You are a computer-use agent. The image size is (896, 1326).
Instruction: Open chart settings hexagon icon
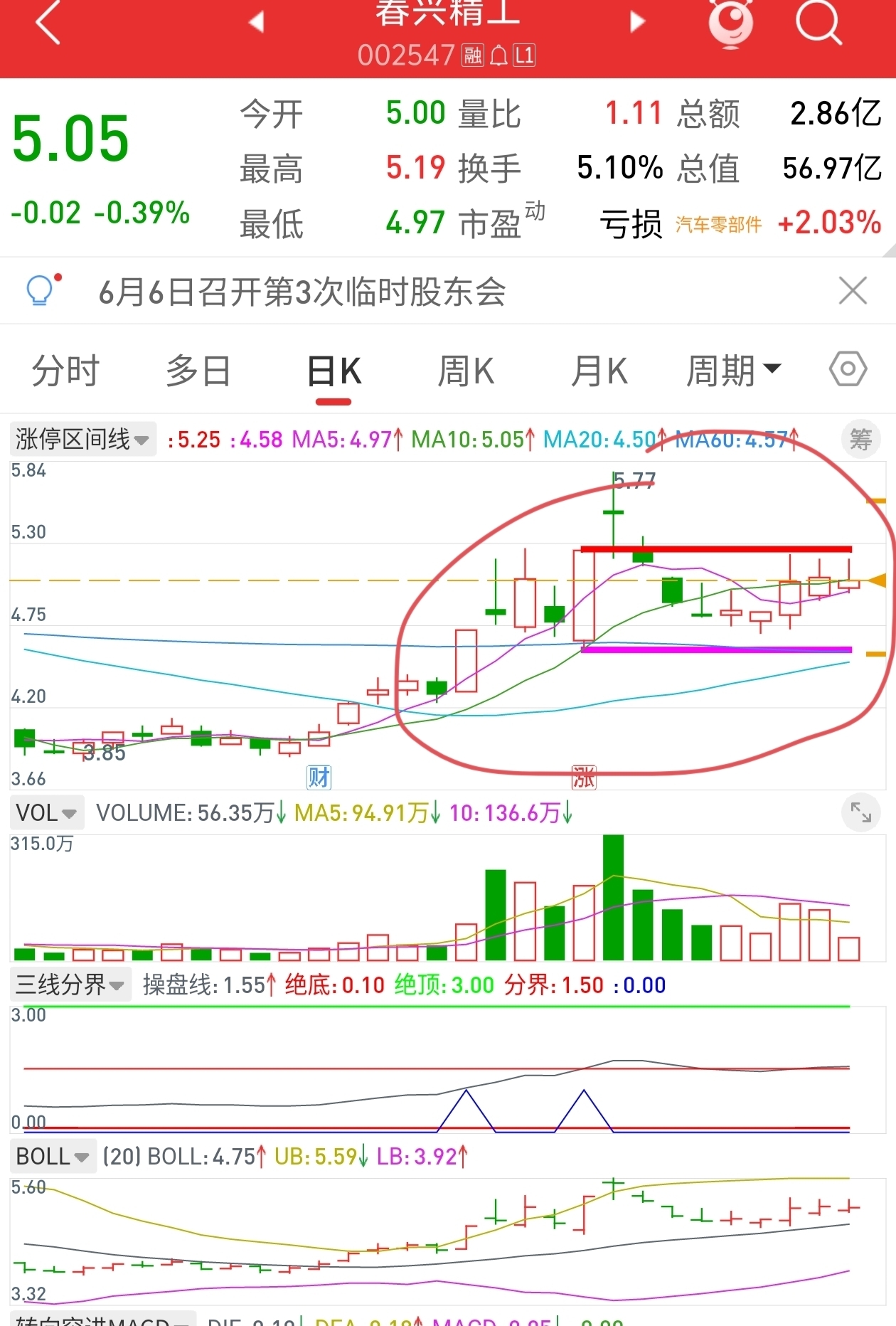(848, 369)
